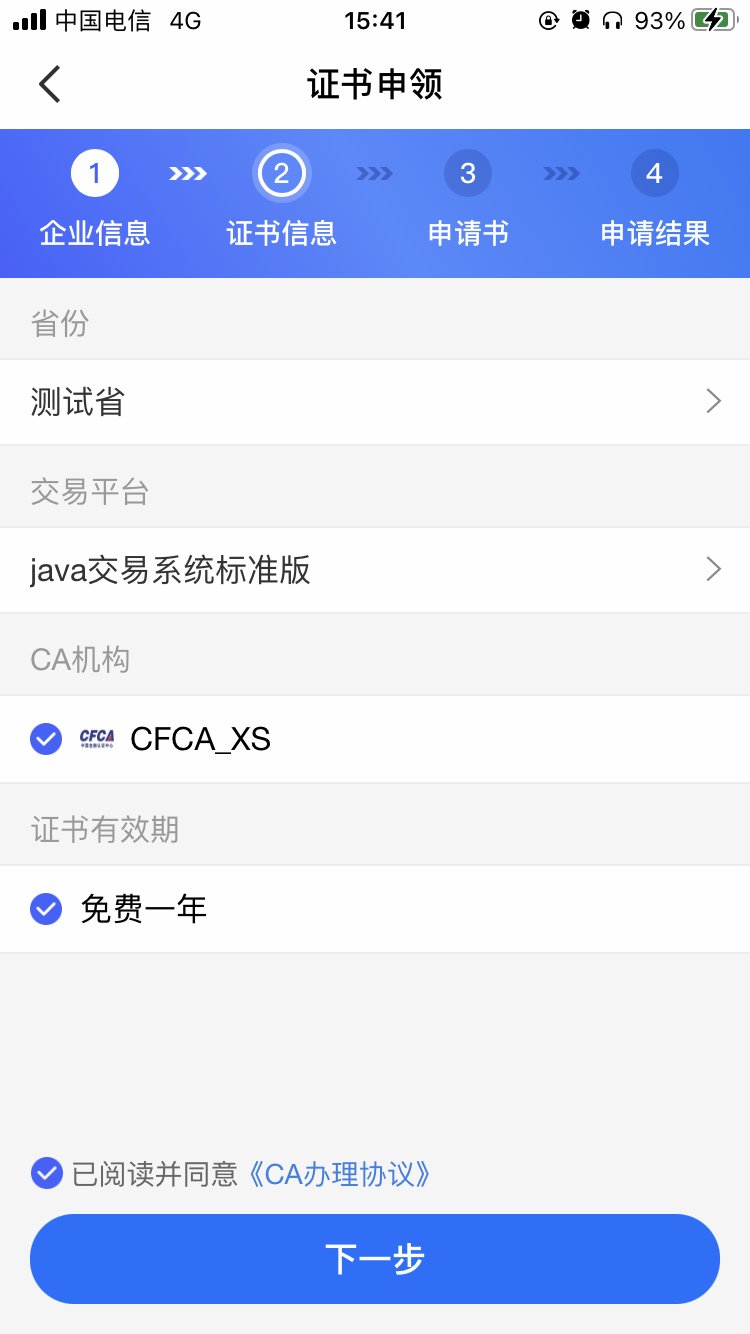This screenshot has width=750, height=1334.
Task: Select the CFCA_XS CA institution option
Action: (375, 739)
